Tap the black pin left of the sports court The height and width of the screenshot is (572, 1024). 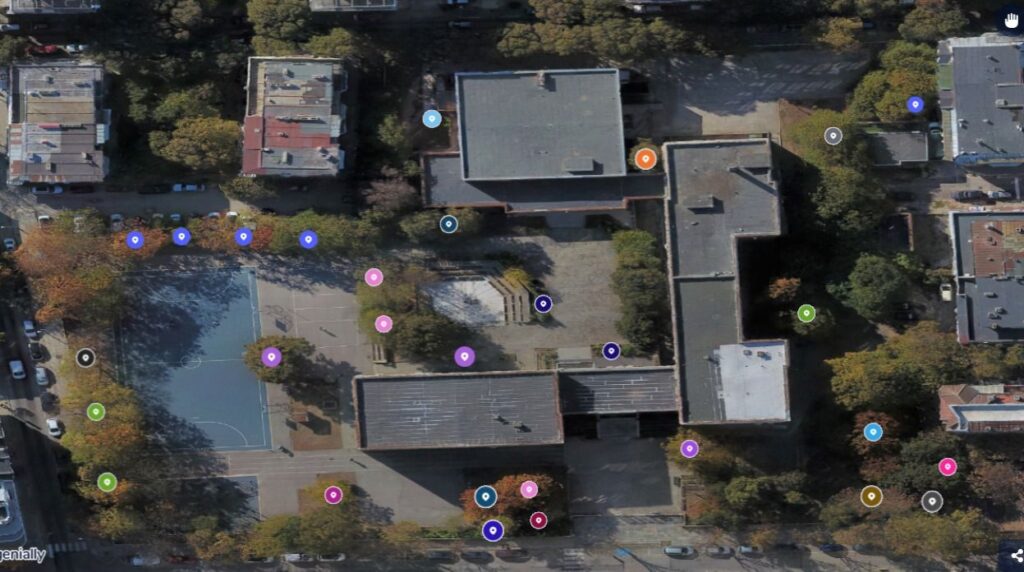coord(86,358)
